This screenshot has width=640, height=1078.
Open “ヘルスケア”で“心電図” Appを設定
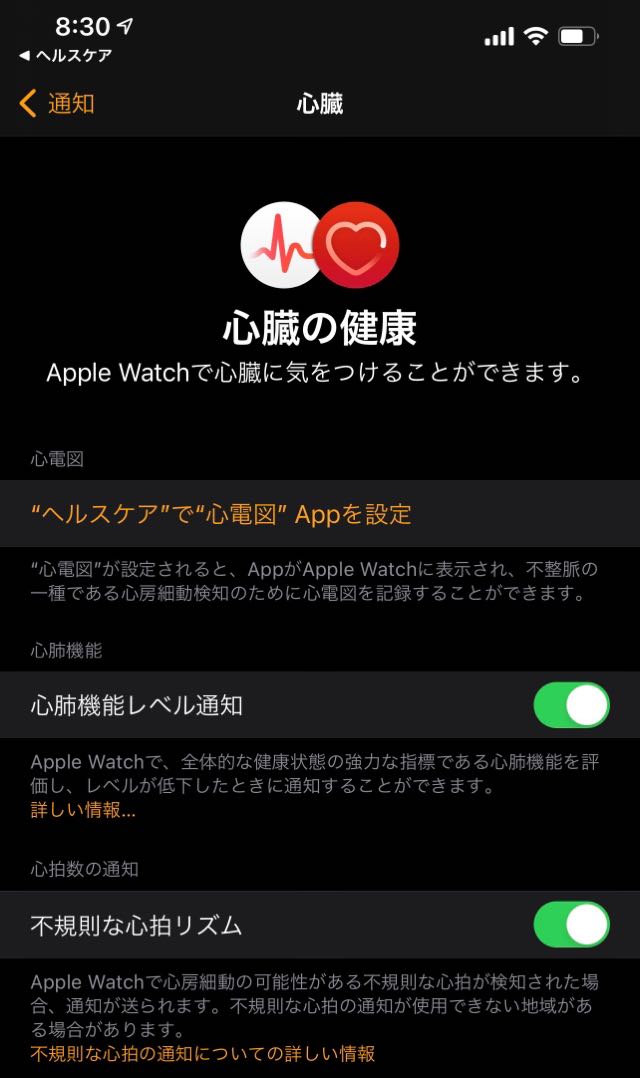click(221, 514)
